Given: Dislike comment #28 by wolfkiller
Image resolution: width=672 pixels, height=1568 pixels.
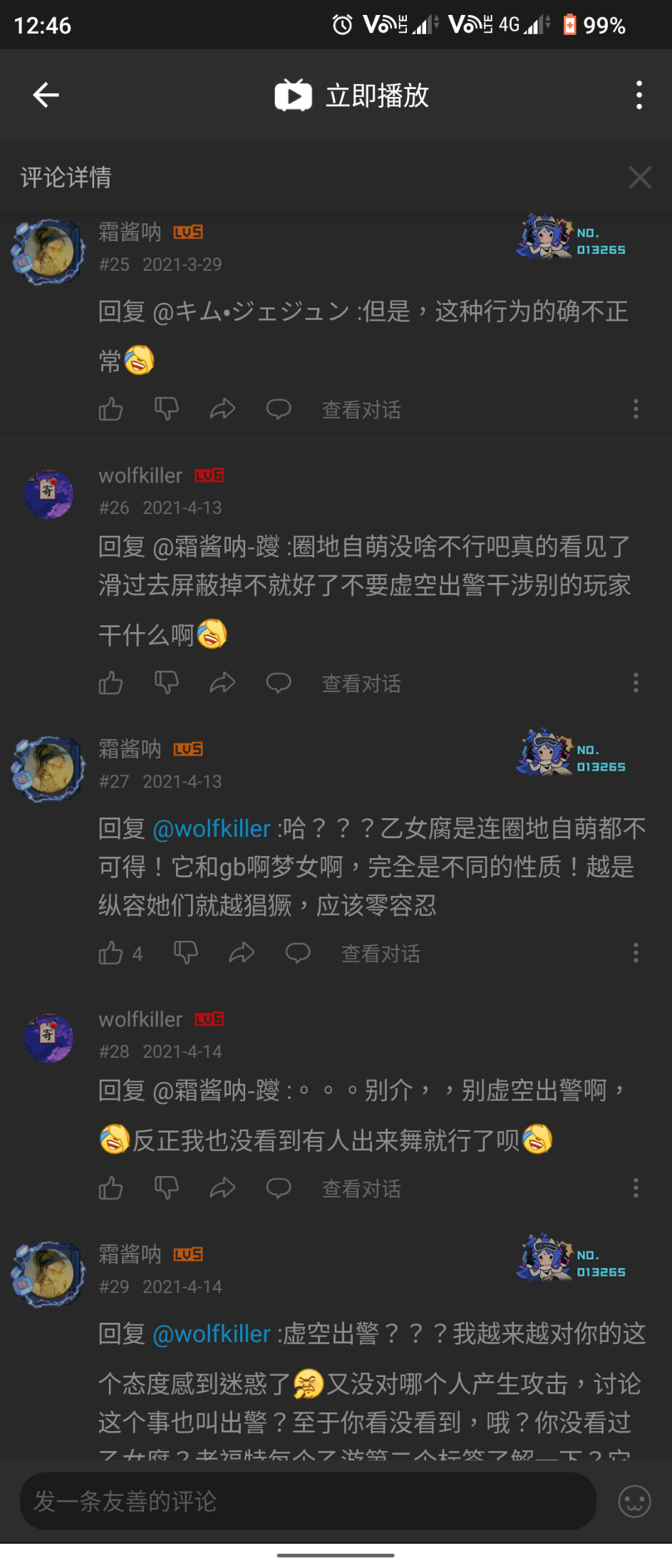Looking at the screenshot, I should pos(167,1188).
